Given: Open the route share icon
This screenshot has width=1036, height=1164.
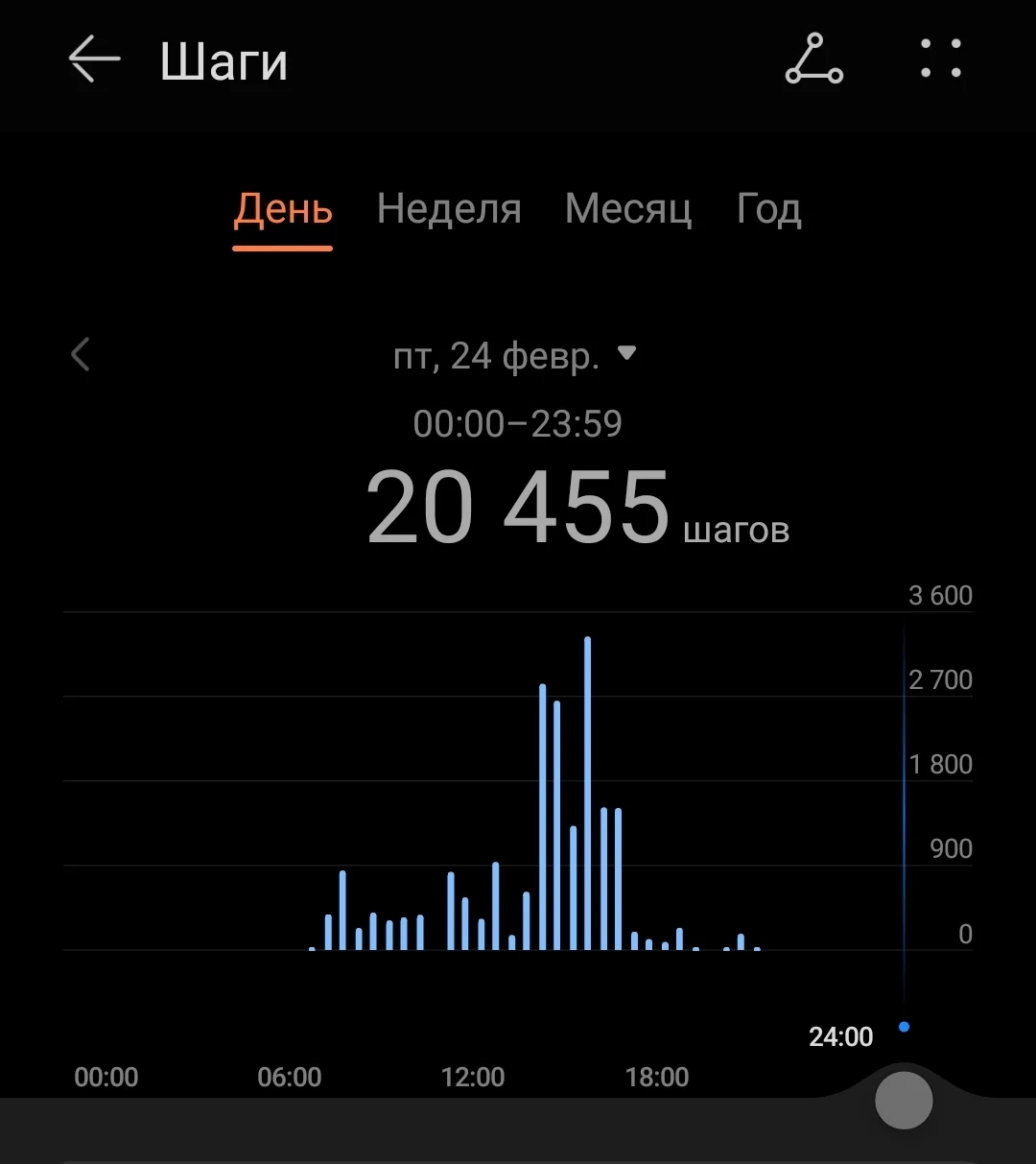Looking at the screenshot, I should tap(814, 59).
